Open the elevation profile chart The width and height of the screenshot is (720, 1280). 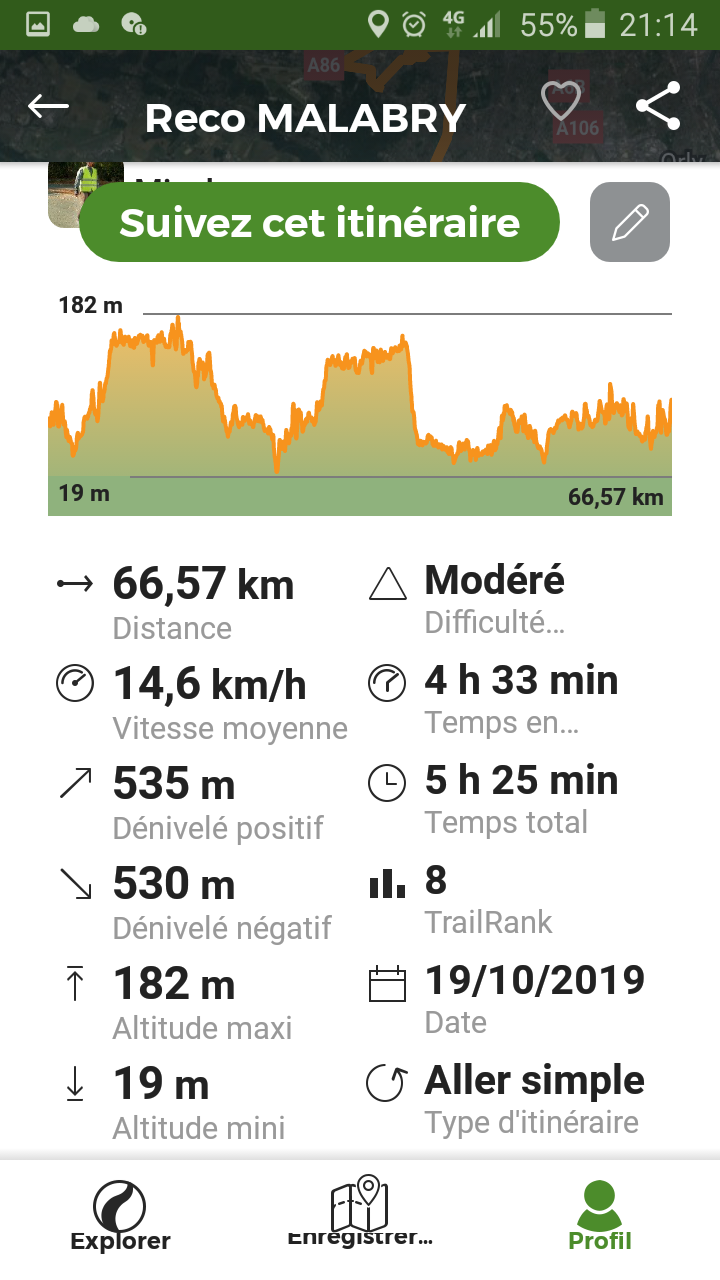(360, 405)
